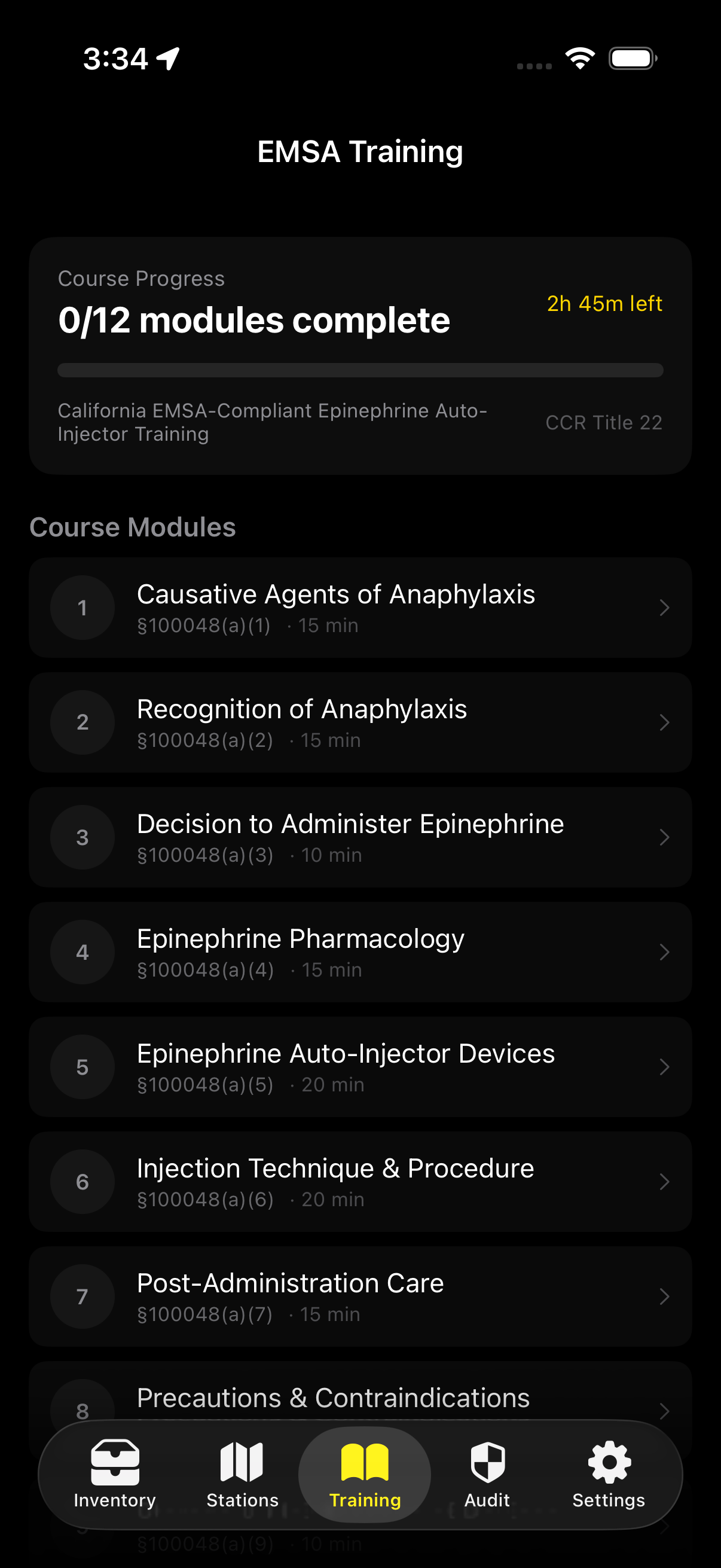Image resolution: width=721 pixels, height=1568 pixels.
Task: Start the Injection Technique & Procedure module
Action: point(359,1182)
